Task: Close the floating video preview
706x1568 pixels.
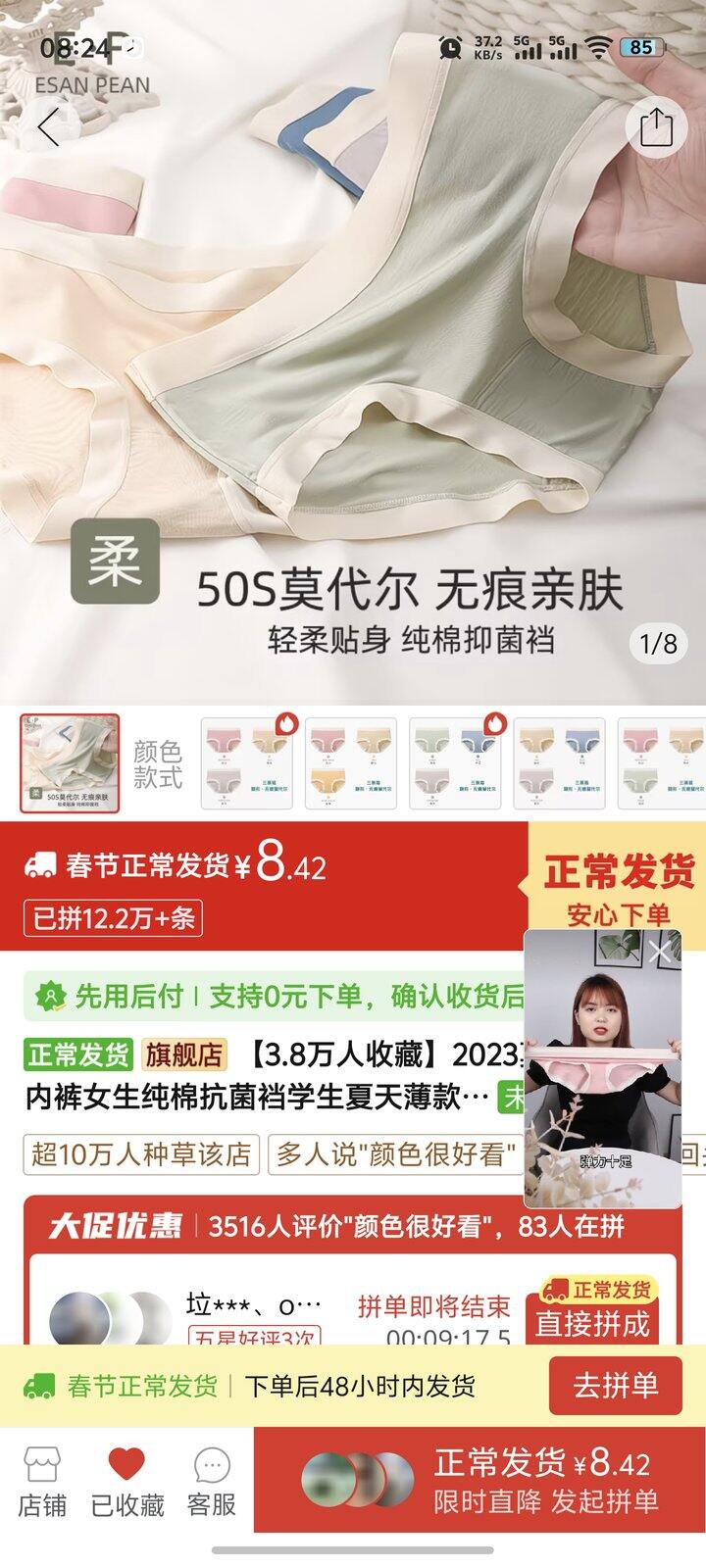Action: tap(661, 951)
